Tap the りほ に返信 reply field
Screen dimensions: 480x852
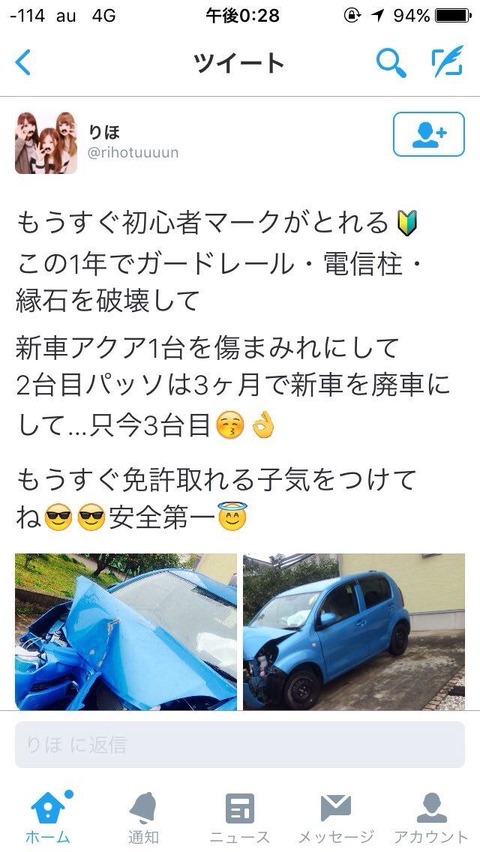tap(240, 745)
